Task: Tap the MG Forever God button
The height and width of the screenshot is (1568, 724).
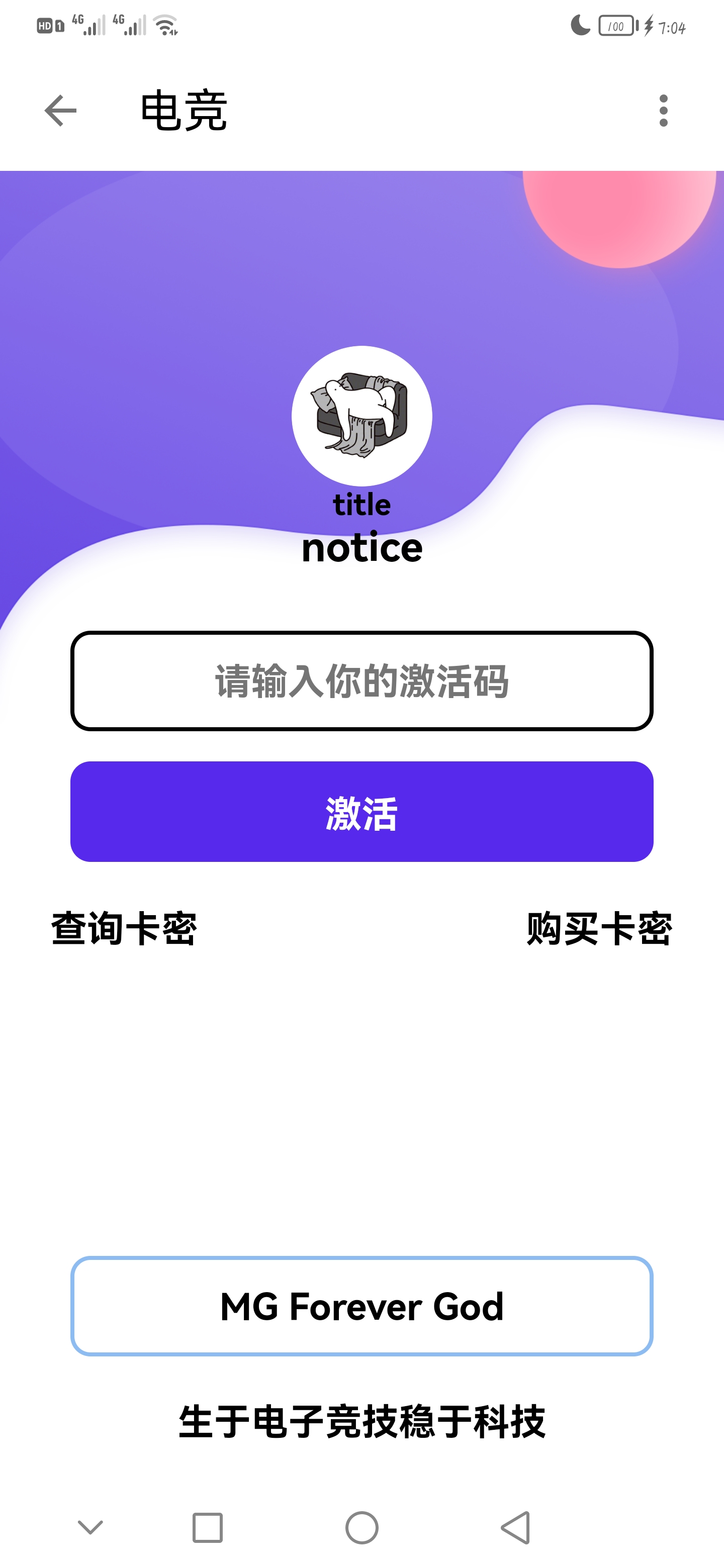Action: pos(361,1306)
